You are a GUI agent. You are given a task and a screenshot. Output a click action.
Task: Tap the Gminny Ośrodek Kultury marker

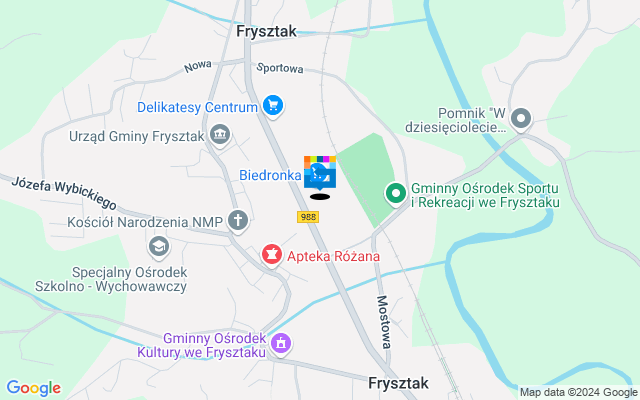282,343
